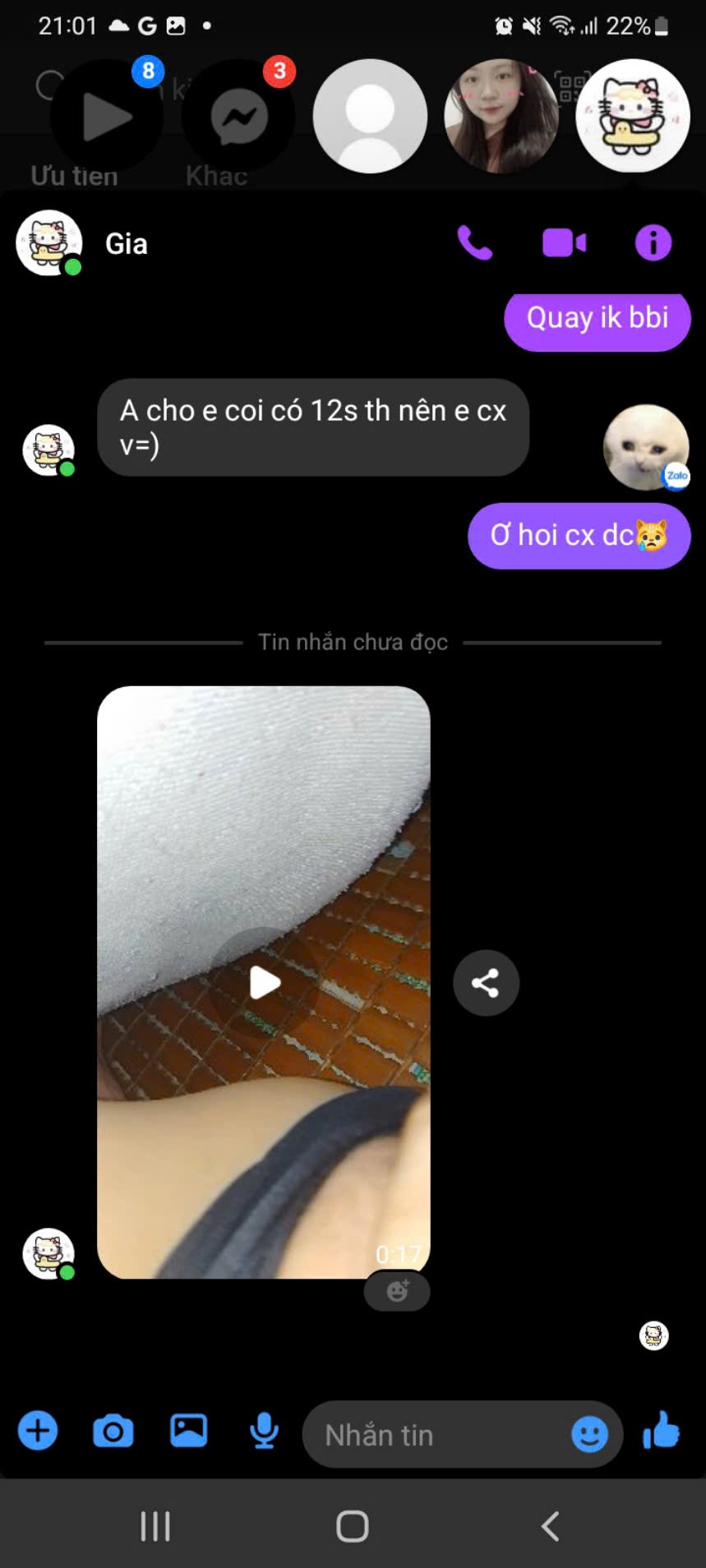Play the 0:17 video message
The width and height of the screenshot is (706, 1568).
point(264,982)
